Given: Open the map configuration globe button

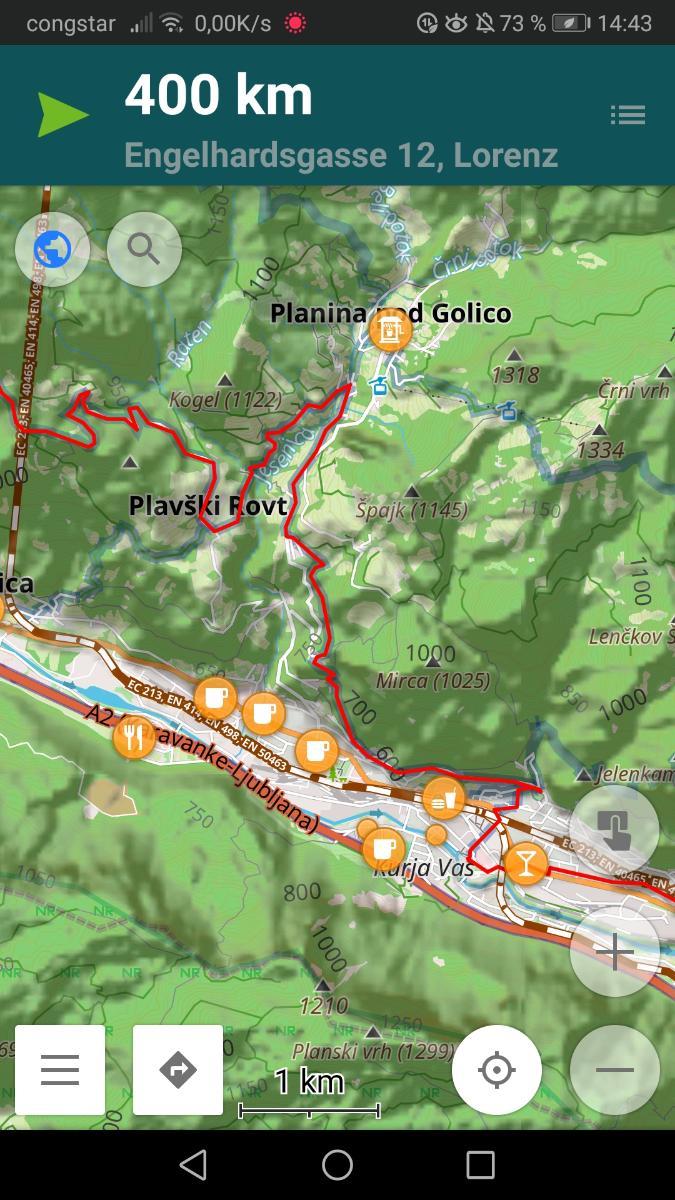Looking at the screenshot, I should point(52,248).
